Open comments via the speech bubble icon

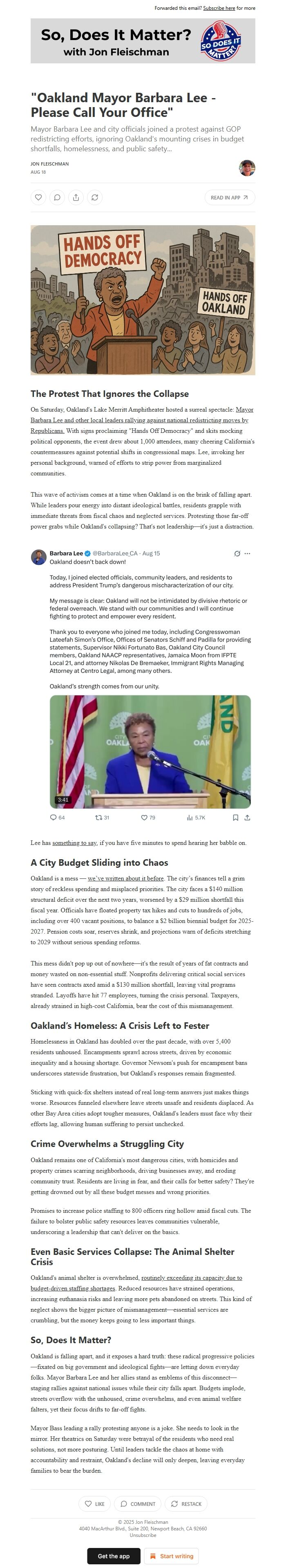(x=57, y=197)
